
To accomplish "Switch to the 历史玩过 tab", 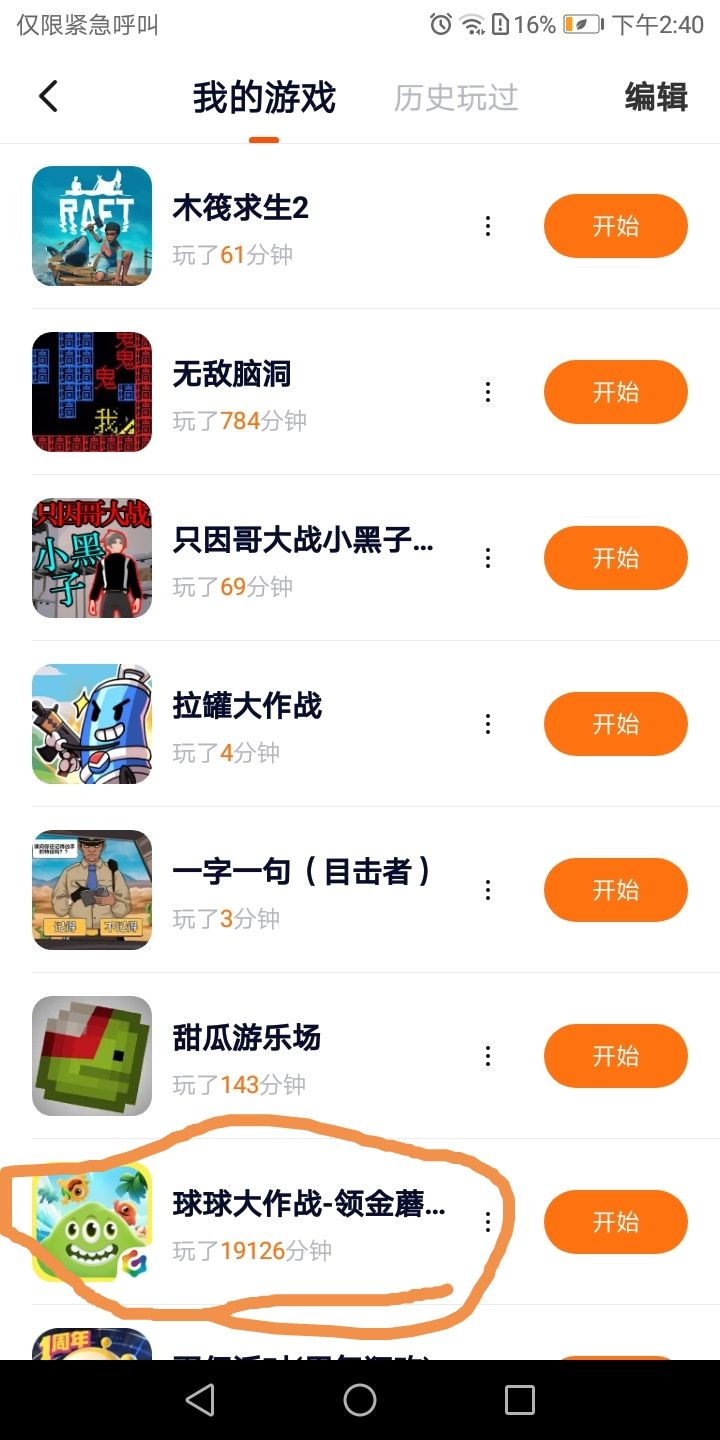I will click(x=456, y=98).
